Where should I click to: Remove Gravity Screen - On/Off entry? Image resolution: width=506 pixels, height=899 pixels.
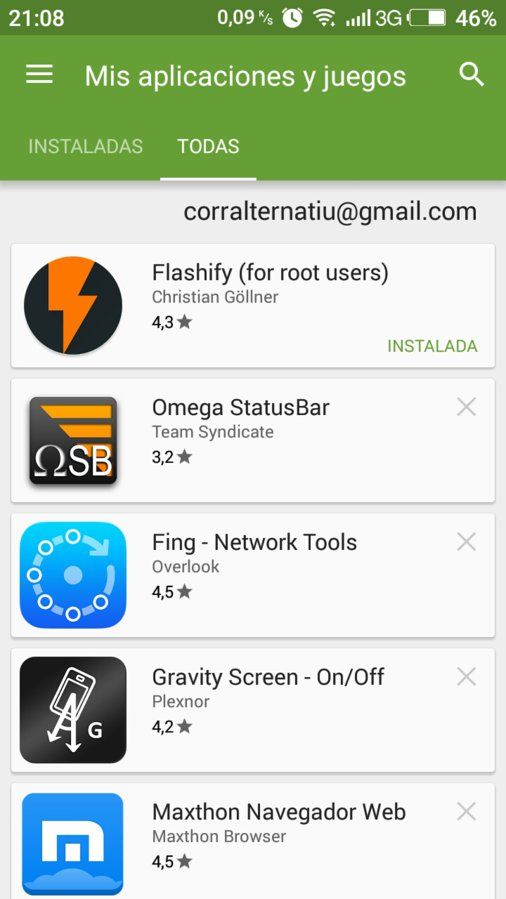(x=466, y=677)
